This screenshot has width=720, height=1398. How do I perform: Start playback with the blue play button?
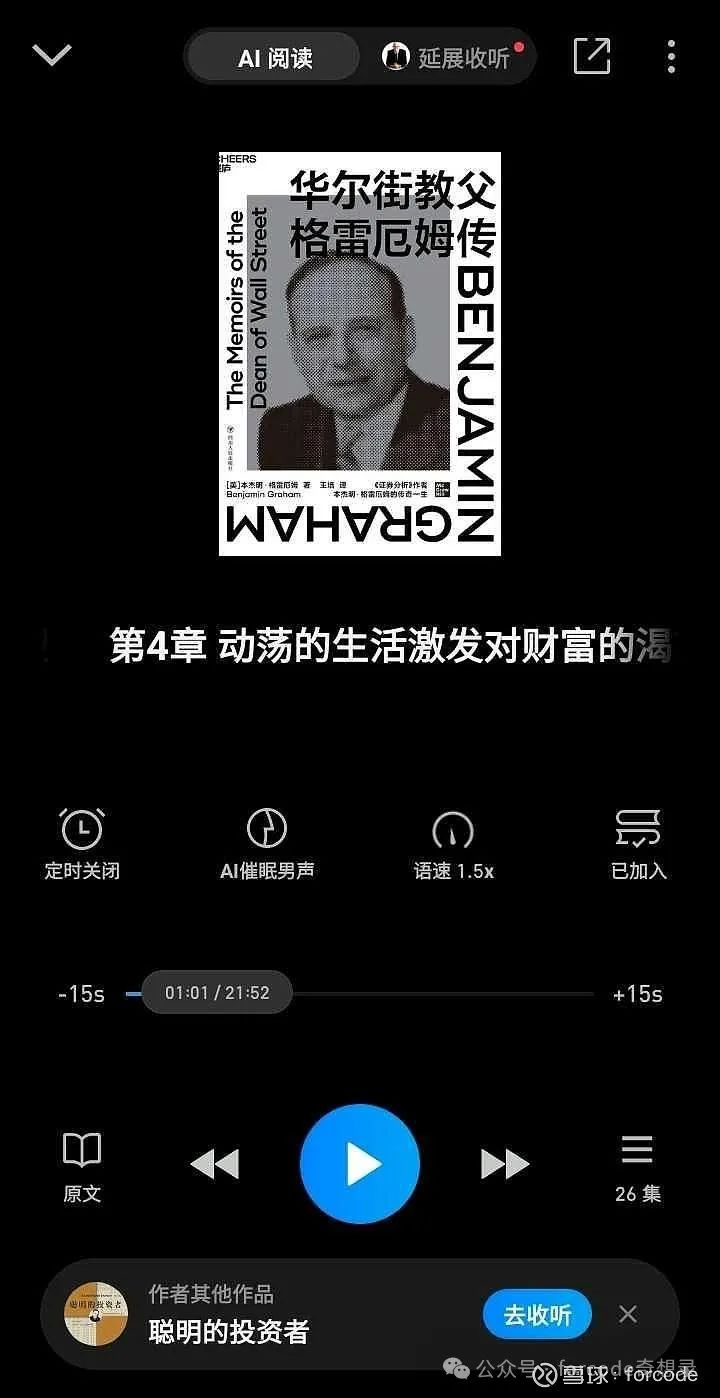(360, 1164)
